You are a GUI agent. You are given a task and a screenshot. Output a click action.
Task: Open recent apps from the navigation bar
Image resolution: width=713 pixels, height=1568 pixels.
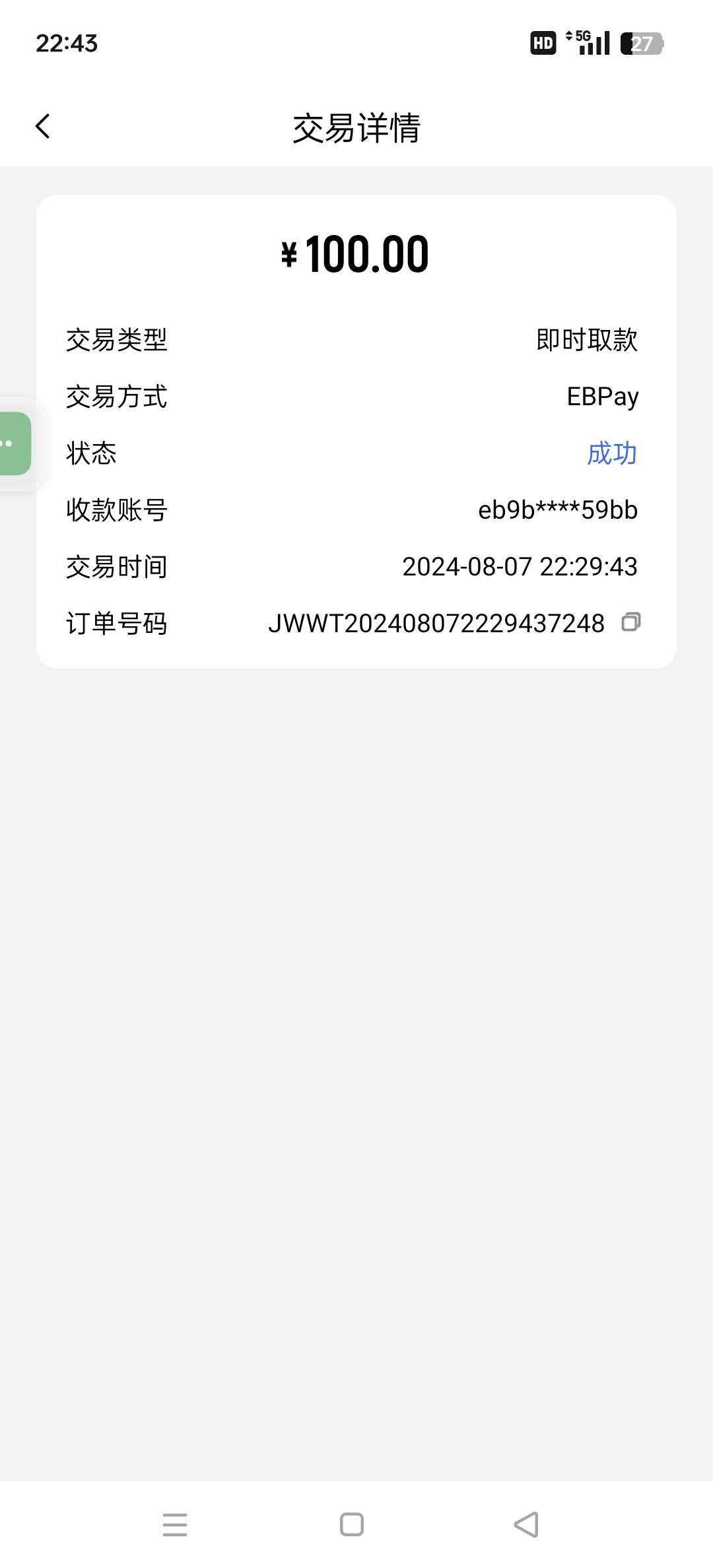tap(175, 1524)
